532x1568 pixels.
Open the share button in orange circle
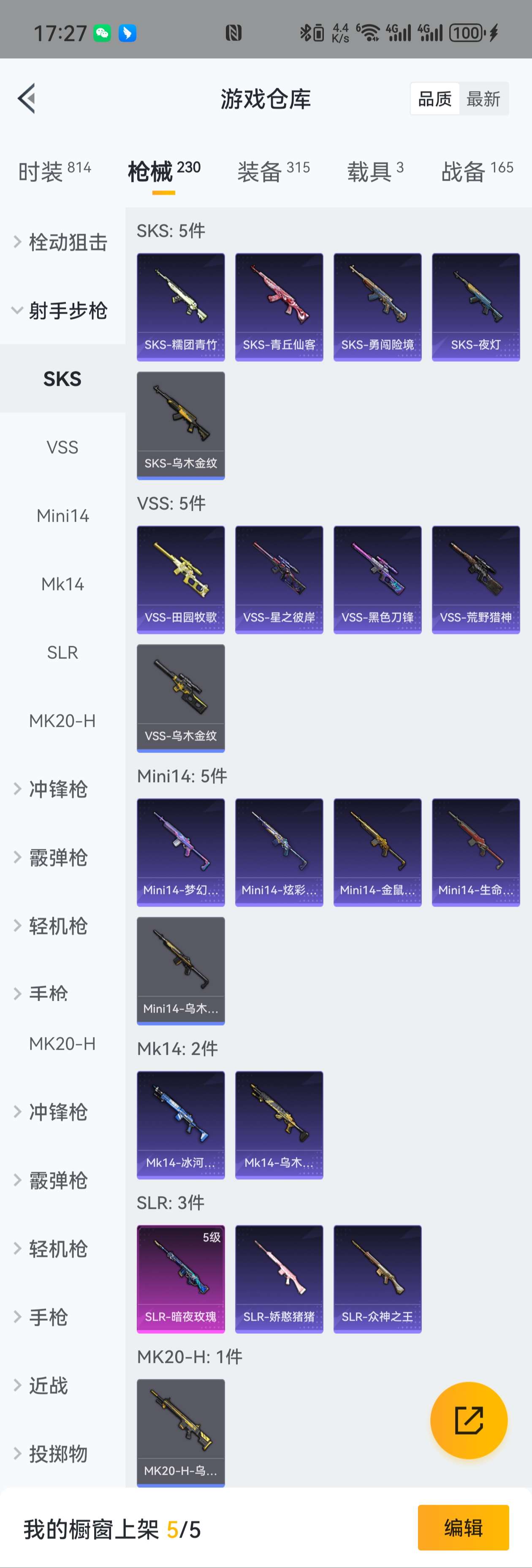[469, 1420]
